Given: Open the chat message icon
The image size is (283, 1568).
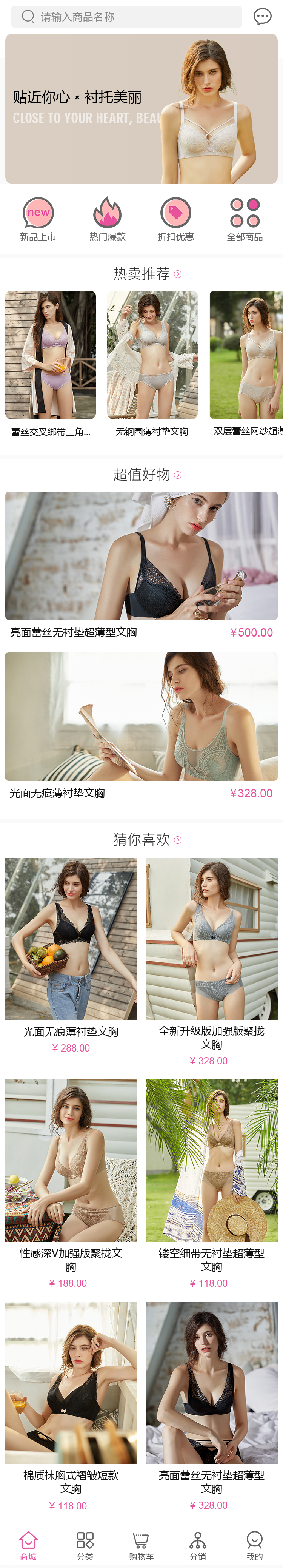Looking at the screenshot, I should pos(262,17).
